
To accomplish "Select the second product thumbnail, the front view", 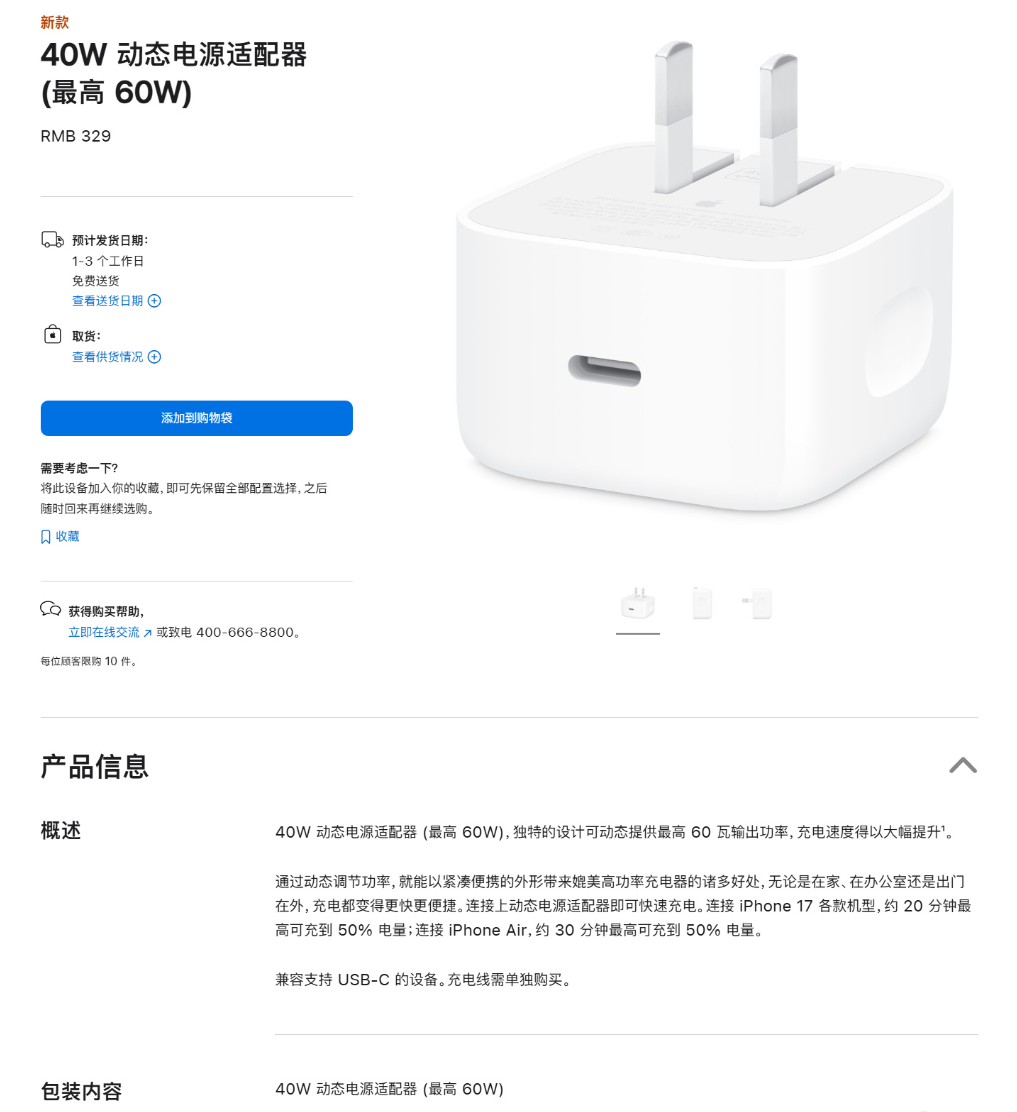I will (x=701, y=604).
